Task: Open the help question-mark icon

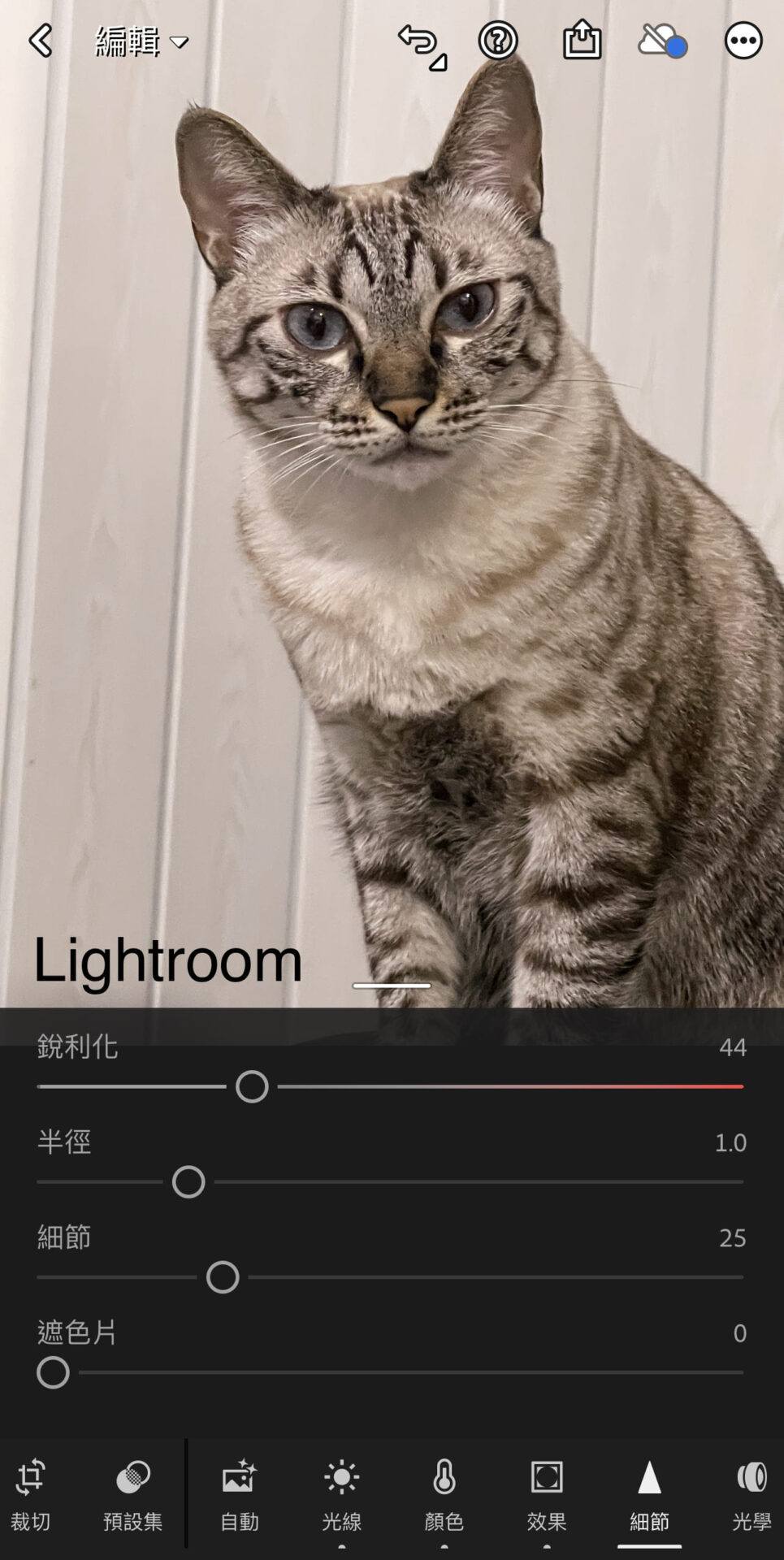Action: (x=498, y=41)
